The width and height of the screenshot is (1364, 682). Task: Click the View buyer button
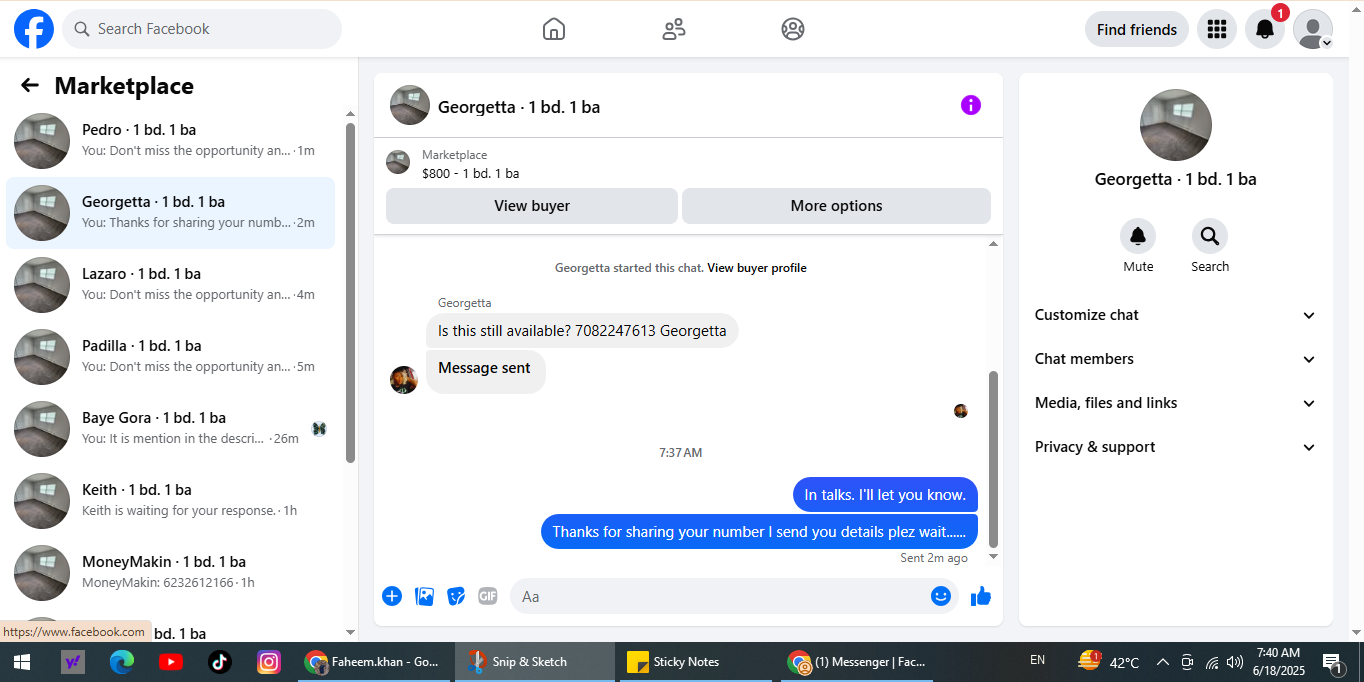[x=532, y=206]
